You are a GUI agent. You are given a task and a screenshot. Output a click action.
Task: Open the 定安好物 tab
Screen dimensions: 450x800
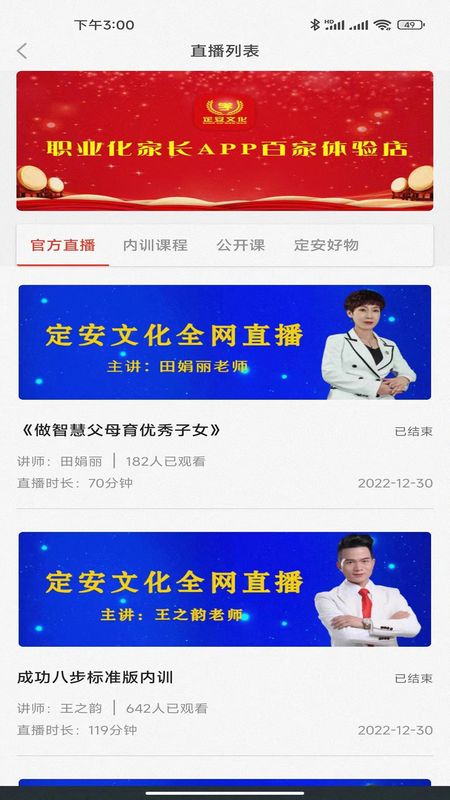pos(327,245)
